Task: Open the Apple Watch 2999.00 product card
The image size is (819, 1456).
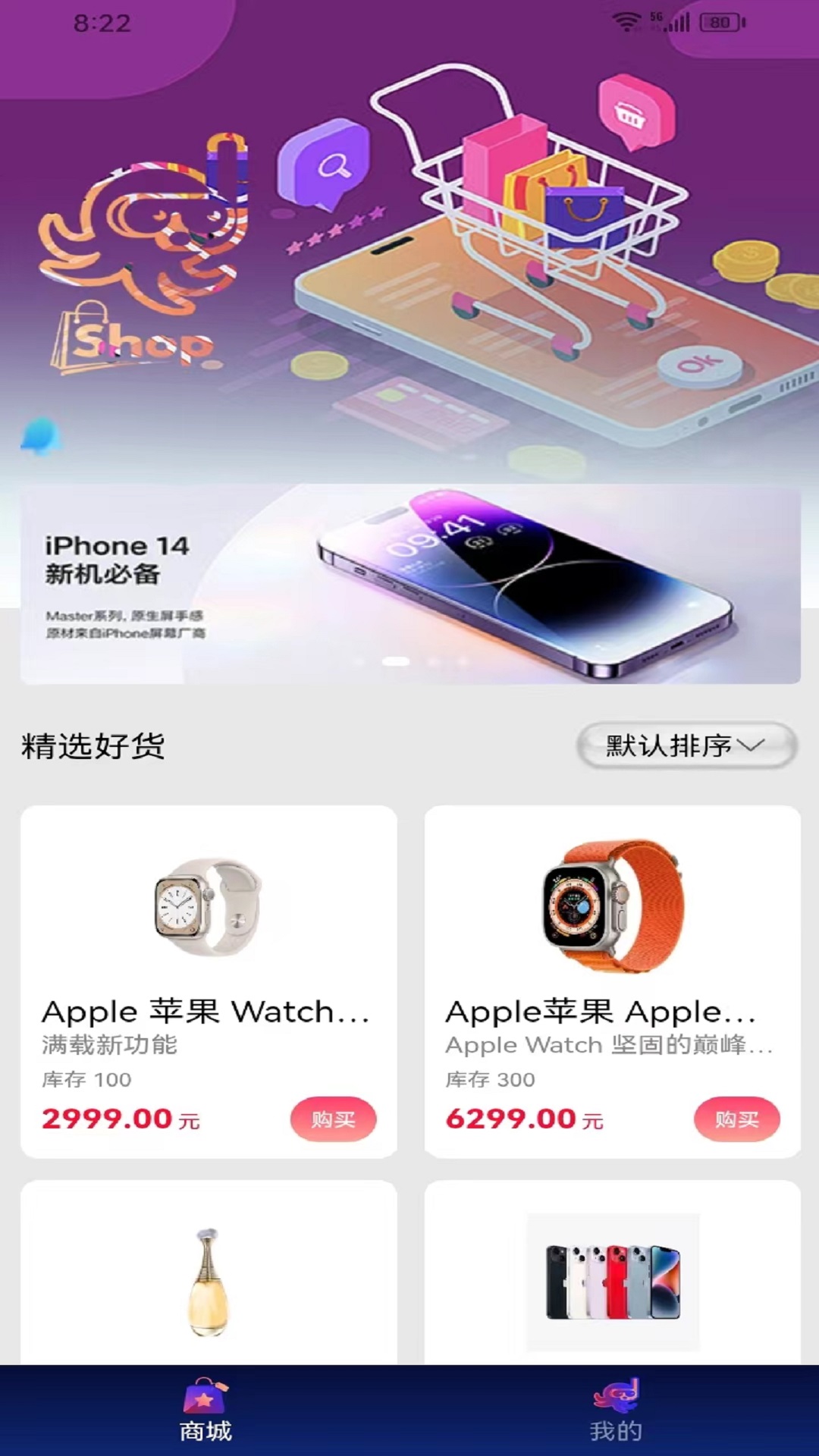Action: pos(209,981)
